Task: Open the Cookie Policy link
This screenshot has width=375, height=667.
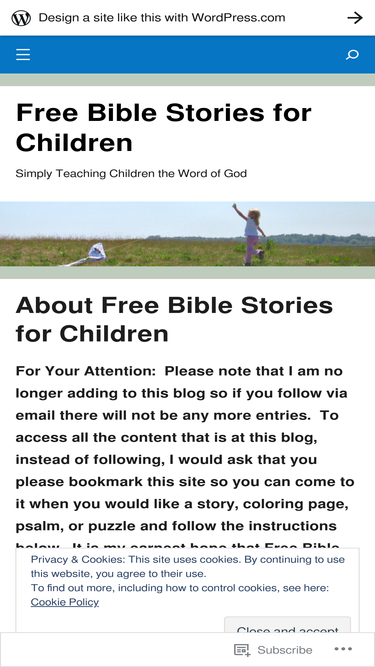Action: [x=65, y=602]
